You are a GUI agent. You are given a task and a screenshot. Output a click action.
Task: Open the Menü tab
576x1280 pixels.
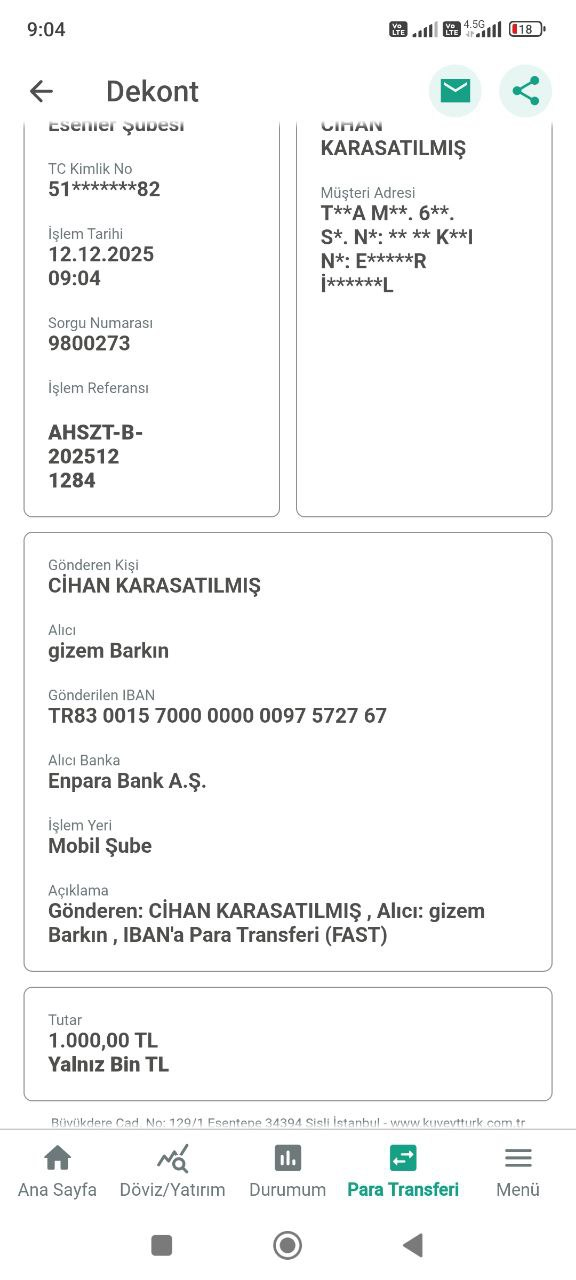pyautogui.click(x=518, y=1171)
